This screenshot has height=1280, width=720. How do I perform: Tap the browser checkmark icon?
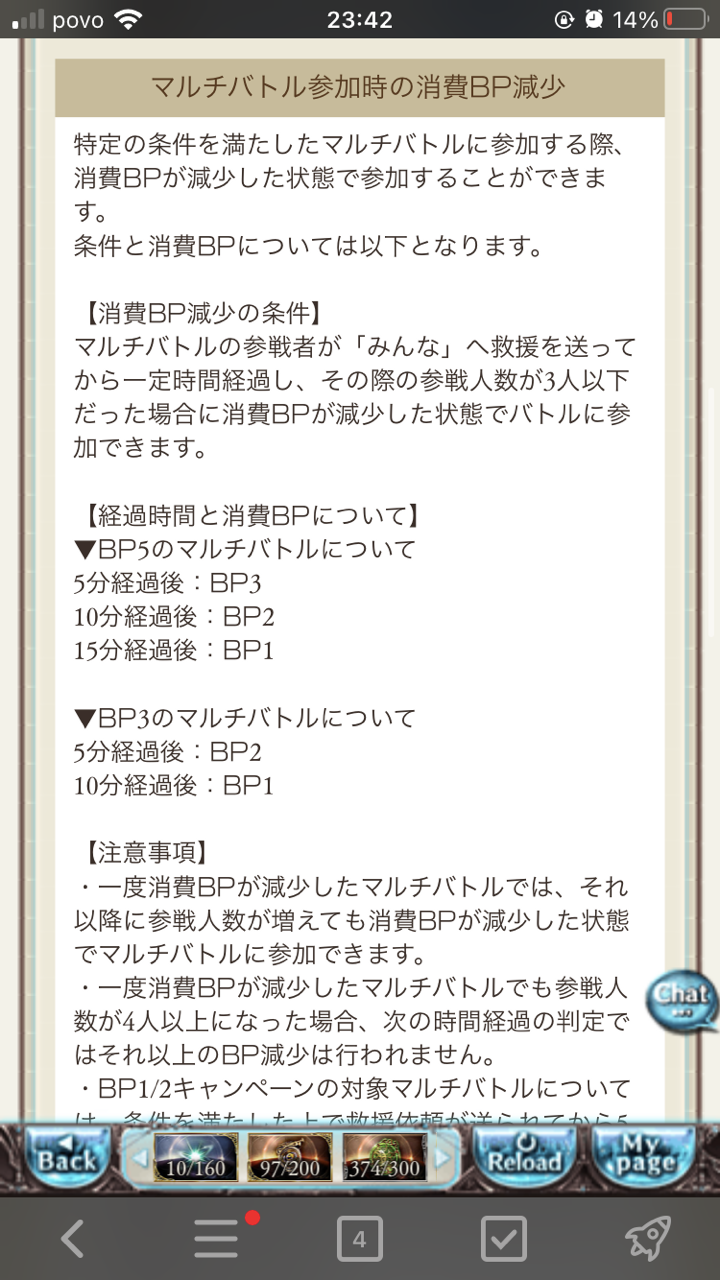pos(503,1240)
